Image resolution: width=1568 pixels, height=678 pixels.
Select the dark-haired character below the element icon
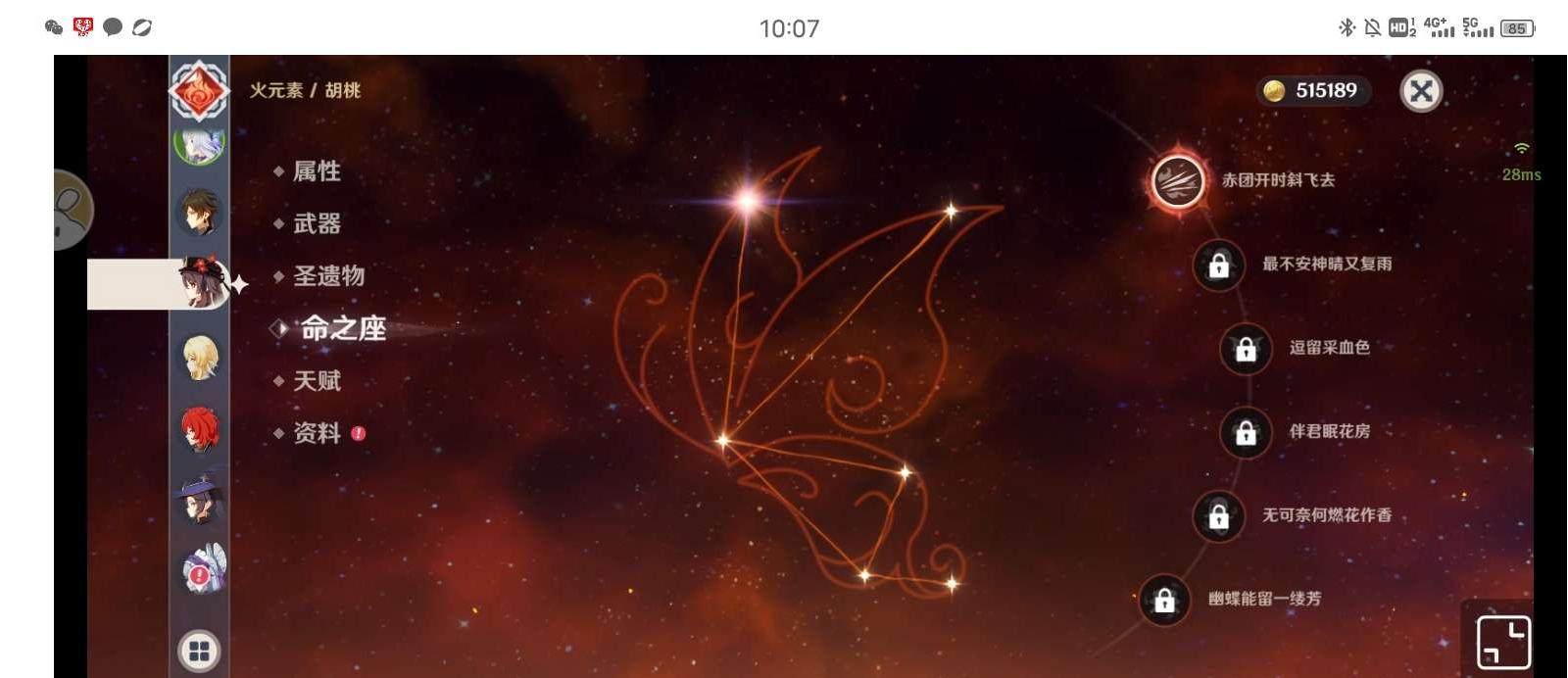point(200,212)
